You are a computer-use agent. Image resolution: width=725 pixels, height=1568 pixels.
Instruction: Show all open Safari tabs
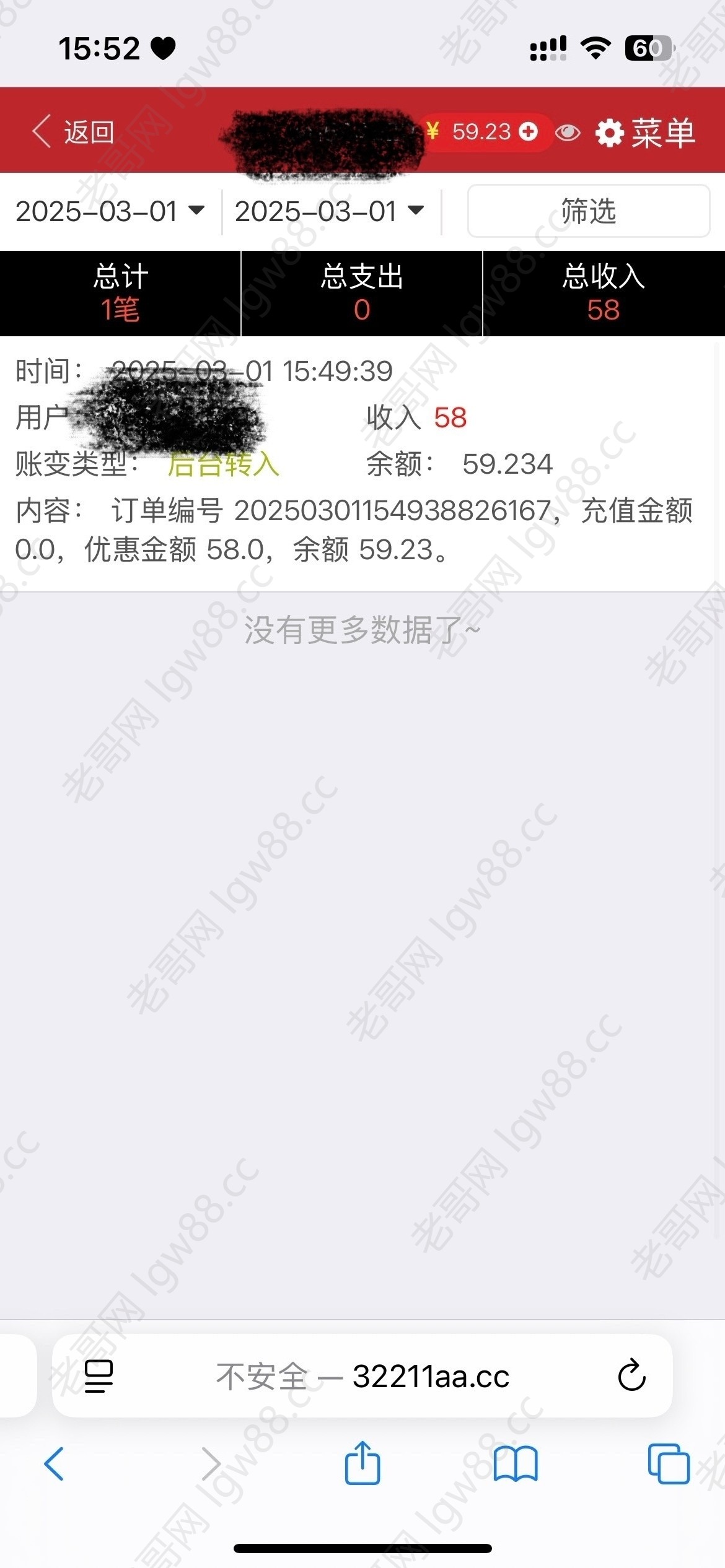[x=668, y=1464]
